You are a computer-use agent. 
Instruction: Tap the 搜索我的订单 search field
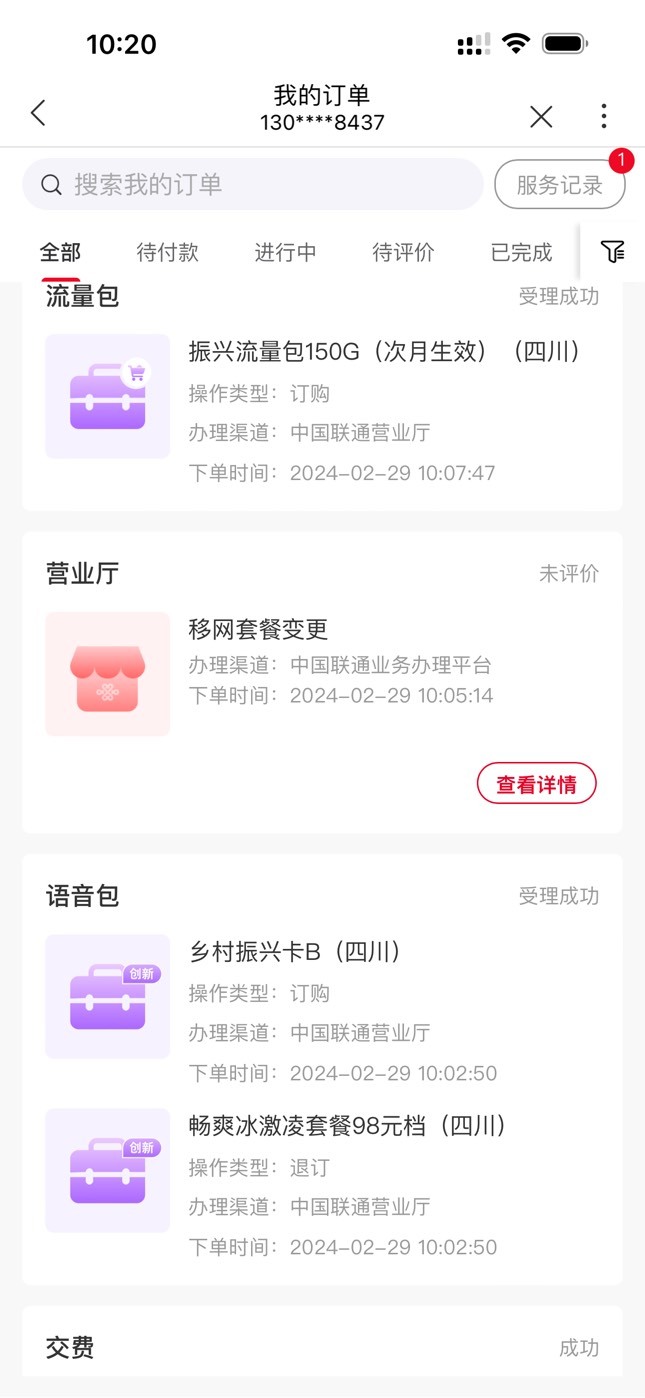coord(253,184)
